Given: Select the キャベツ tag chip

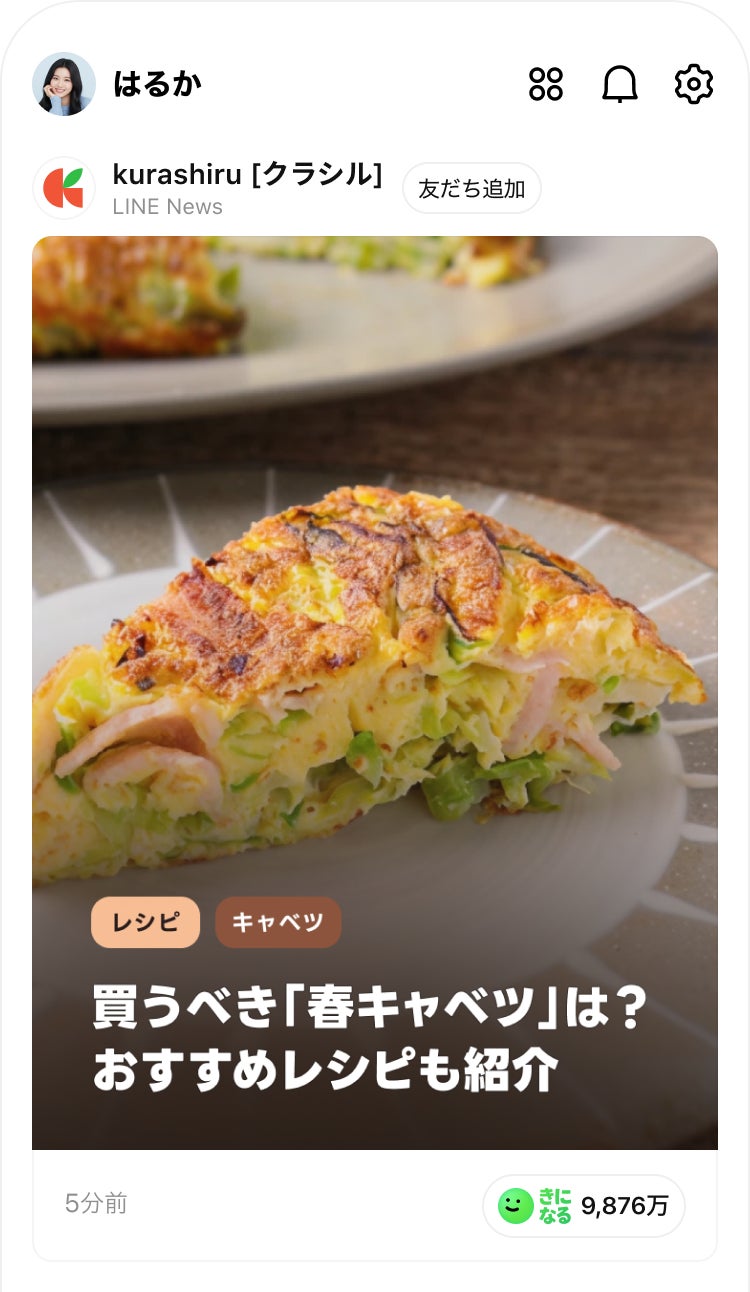Looking at the screenshot, I should [x=278, y=922].
